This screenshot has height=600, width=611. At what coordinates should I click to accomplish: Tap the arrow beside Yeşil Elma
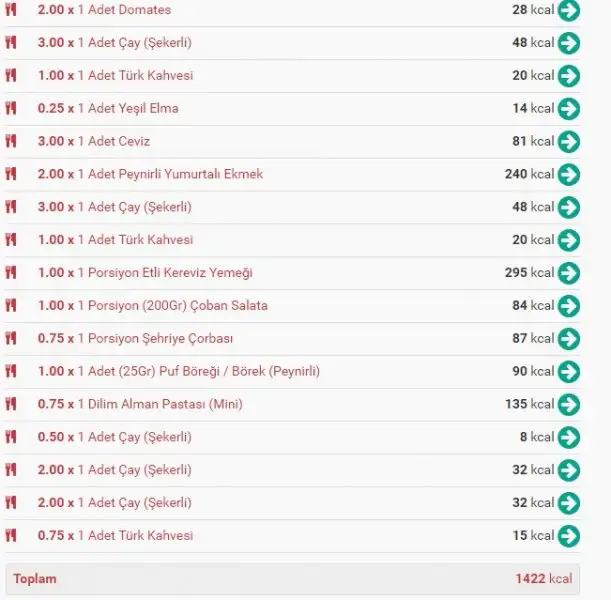point(569,109)
